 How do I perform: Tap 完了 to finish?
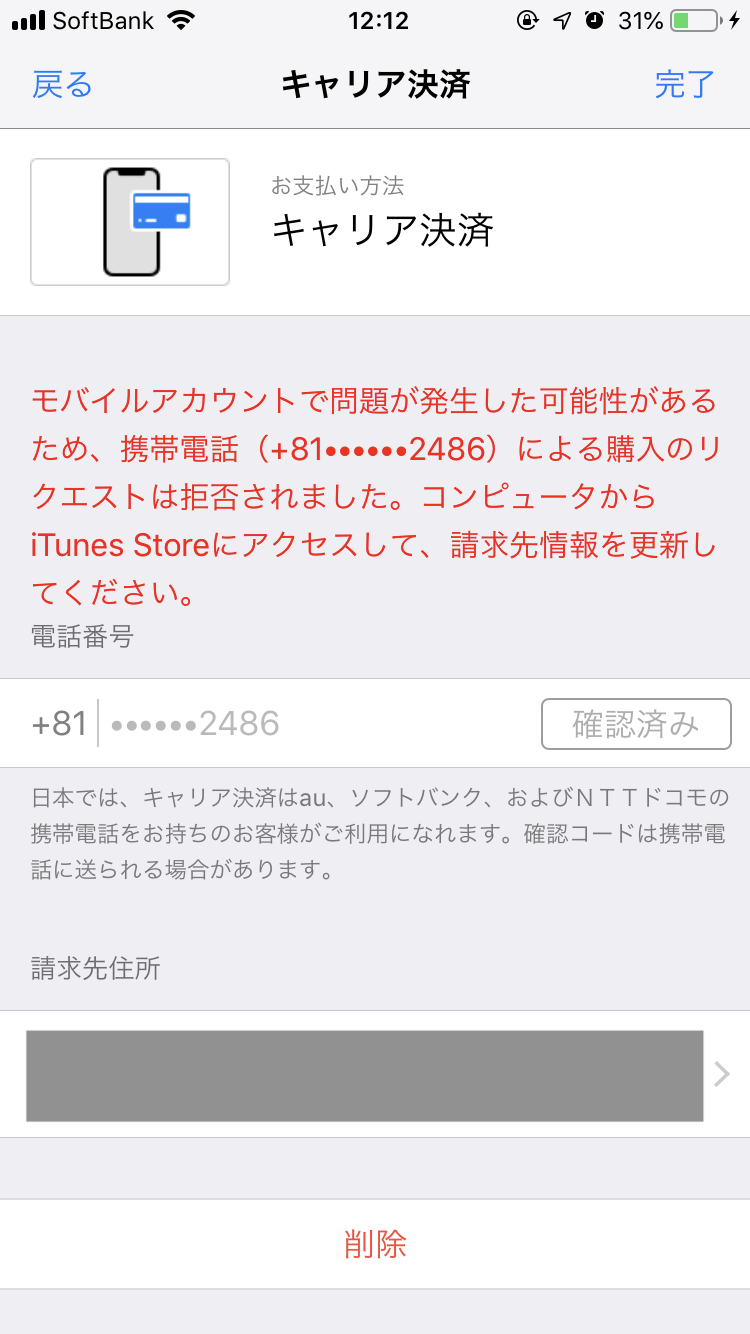685,84
